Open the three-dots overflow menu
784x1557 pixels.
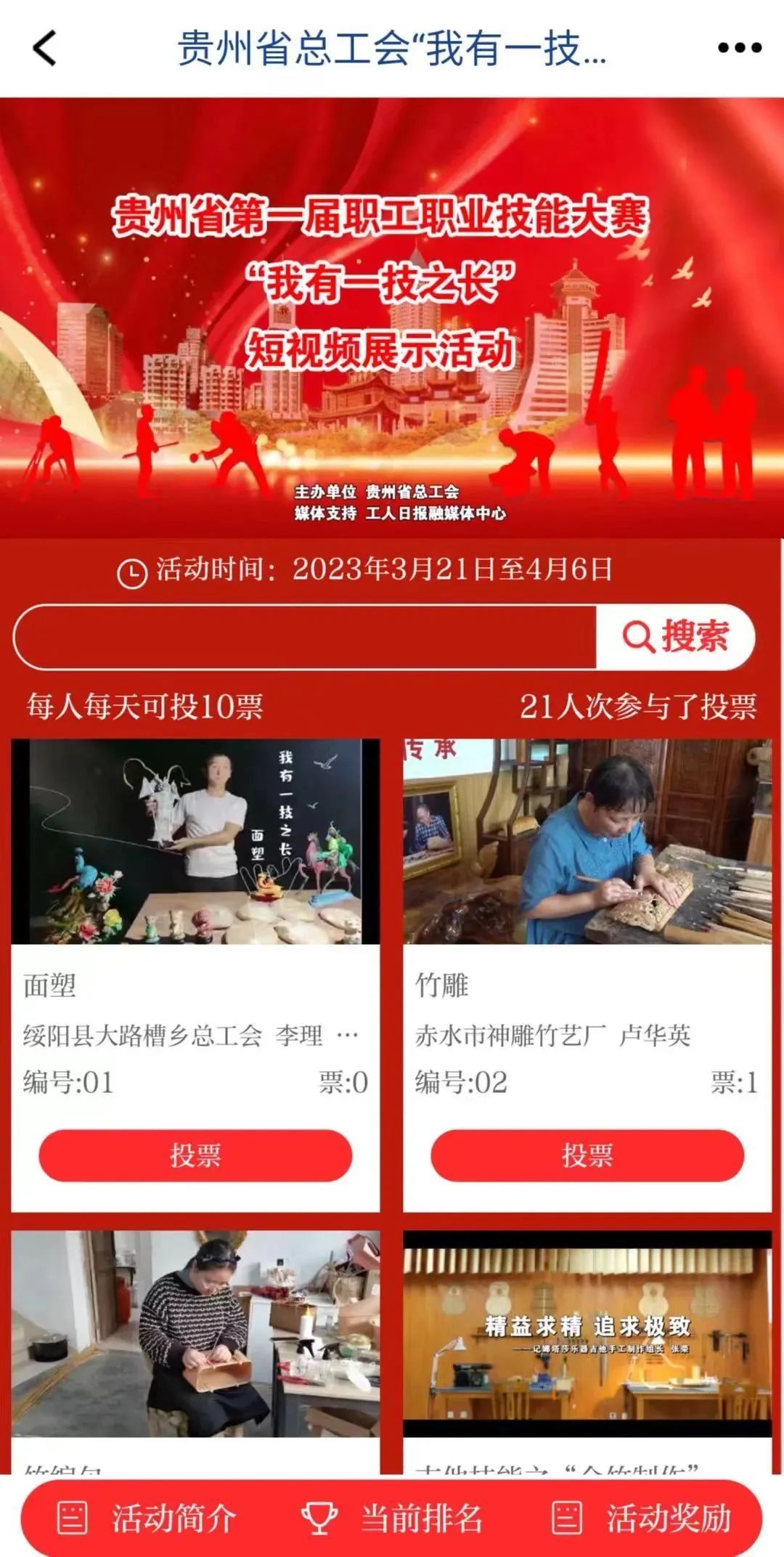pyautogui.click(x=739, y=48)
